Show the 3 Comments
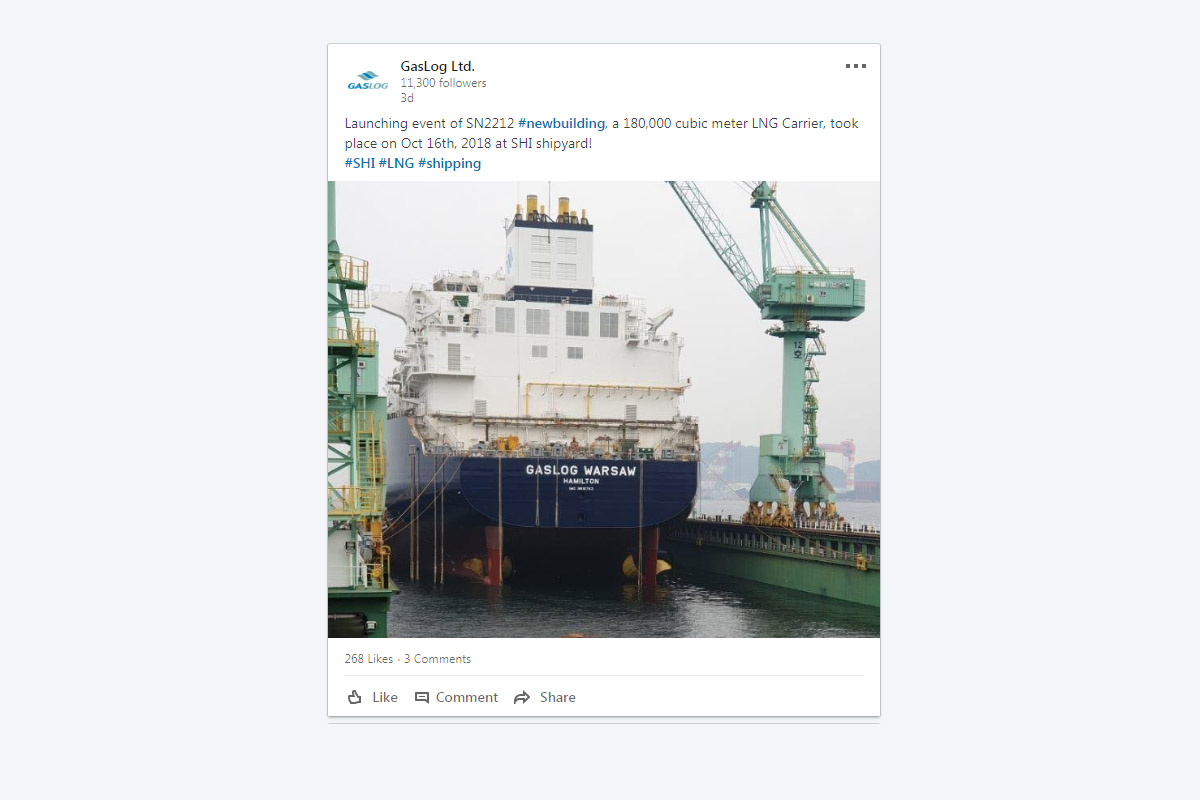Image resolution: width=1200 pixels, height=800 pixels. point(437,659)
